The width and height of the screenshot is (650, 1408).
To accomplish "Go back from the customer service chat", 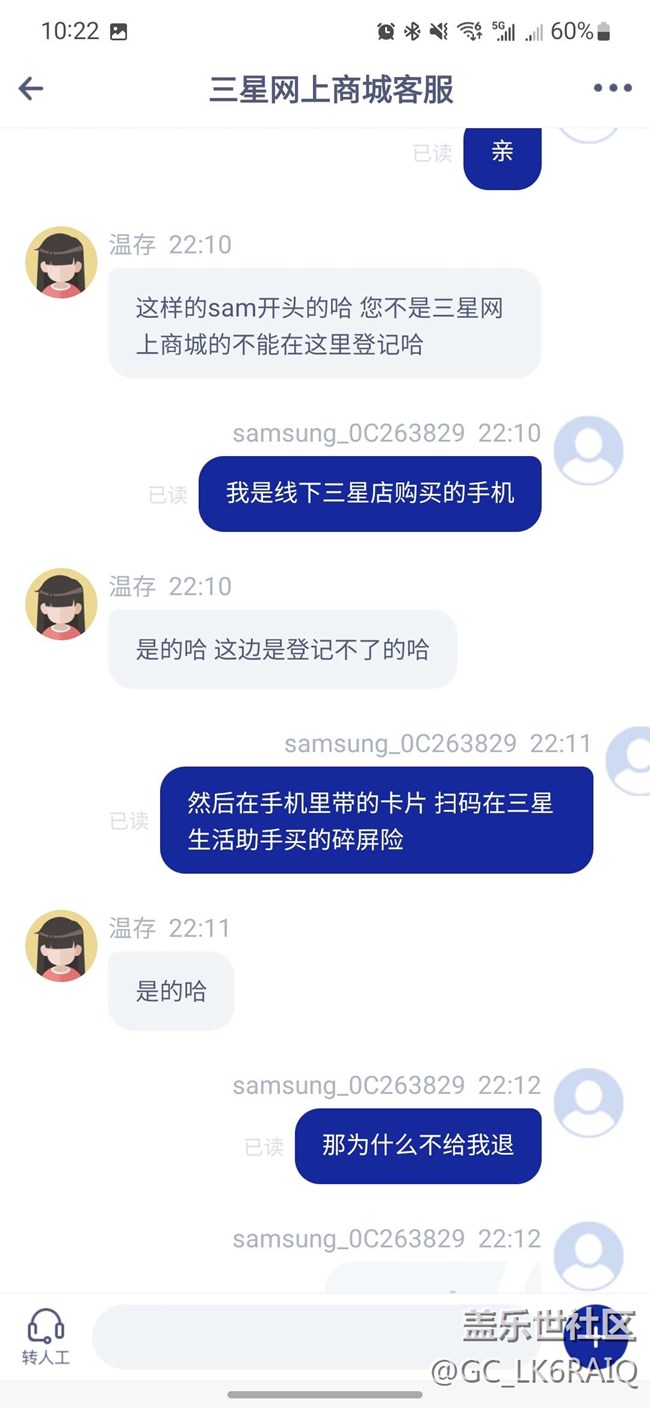I will 31,89.
